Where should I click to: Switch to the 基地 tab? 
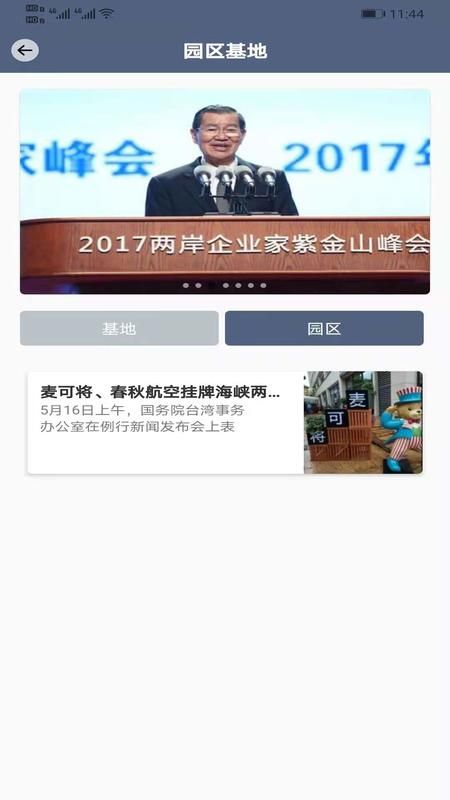click(119, 328)
